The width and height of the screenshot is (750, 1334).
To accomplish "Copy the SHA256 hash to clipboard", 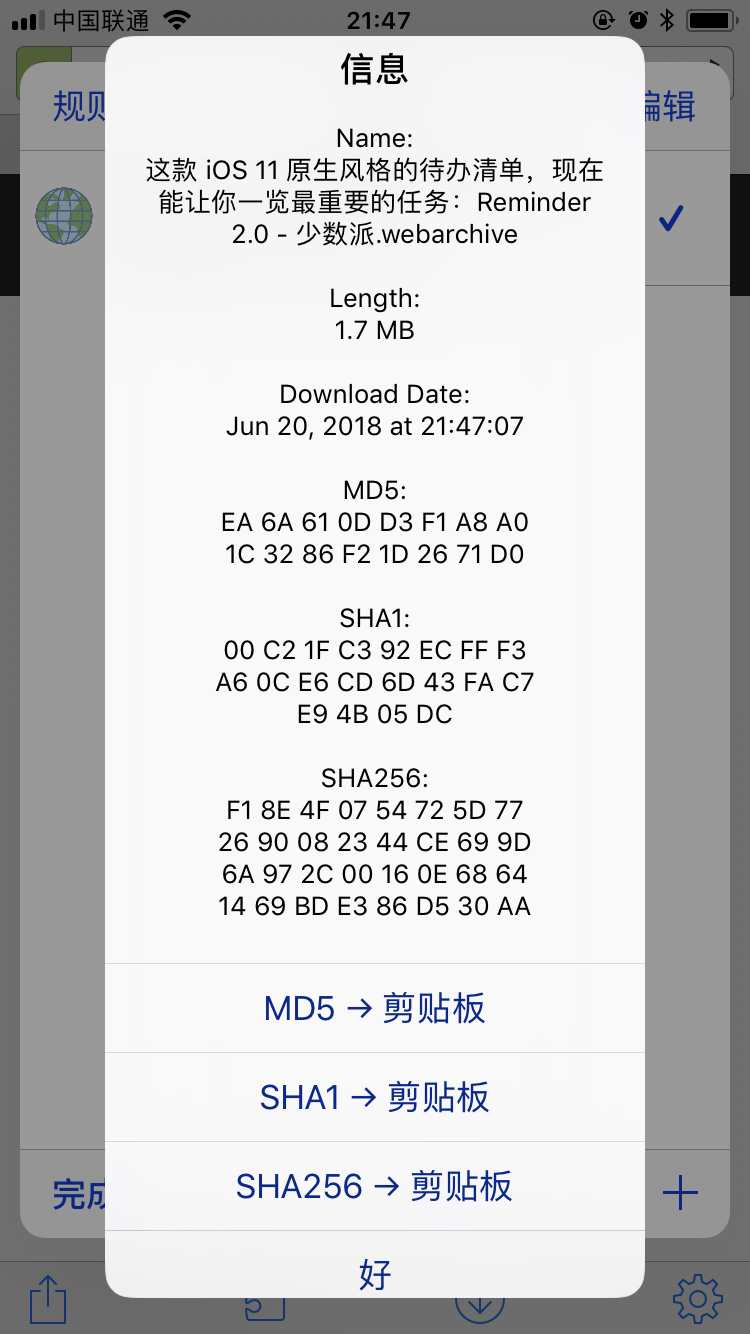I will click(375, 1186).
